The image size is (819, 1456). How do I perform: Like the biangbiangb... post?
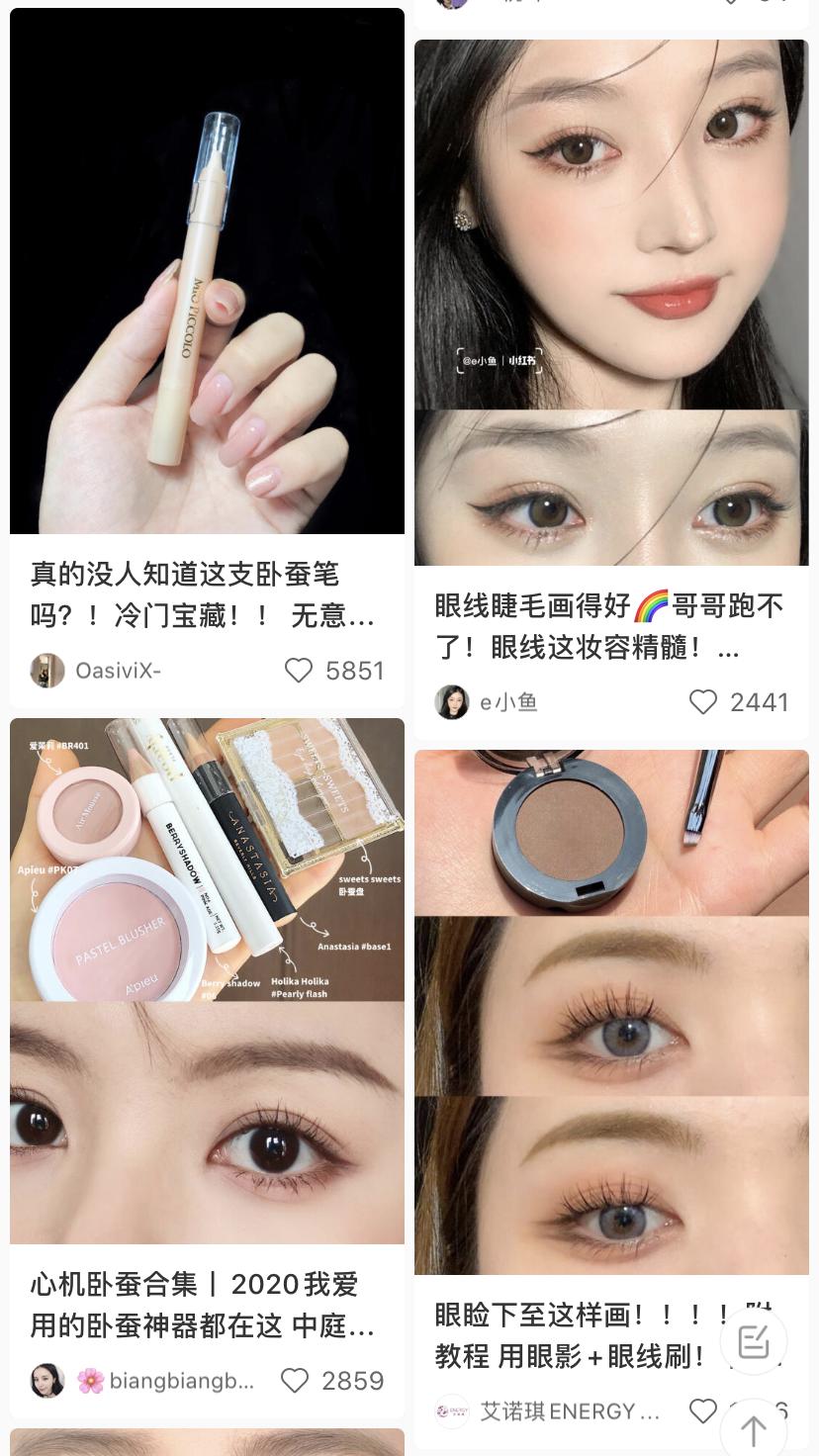click(x=295, y=1381)
